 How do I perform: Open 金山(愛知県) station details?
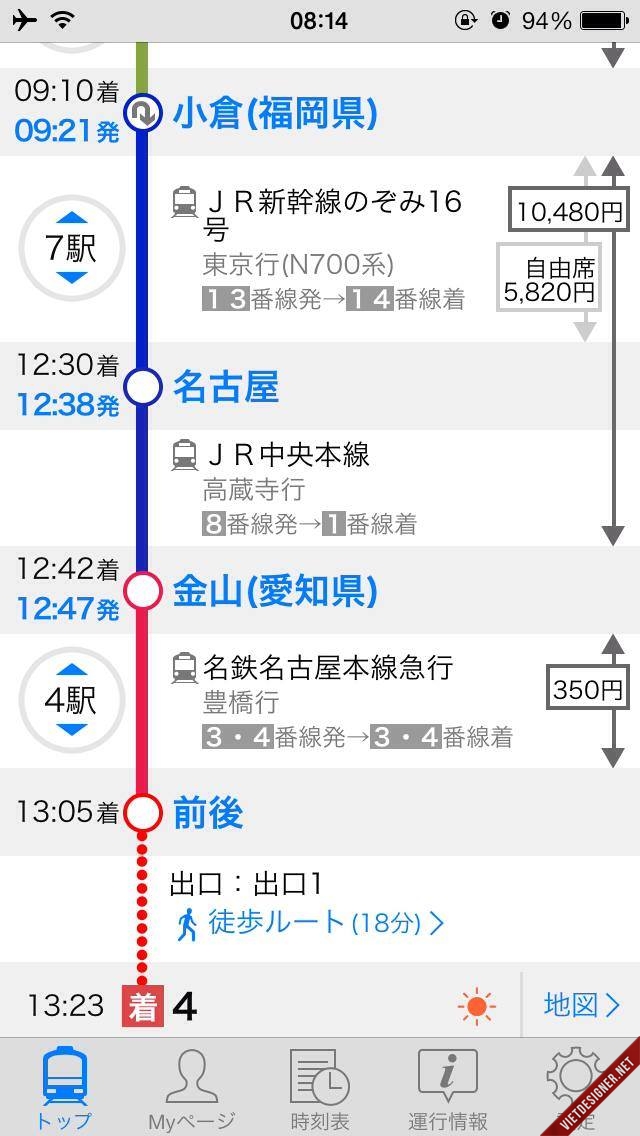[x=275, y=591]
